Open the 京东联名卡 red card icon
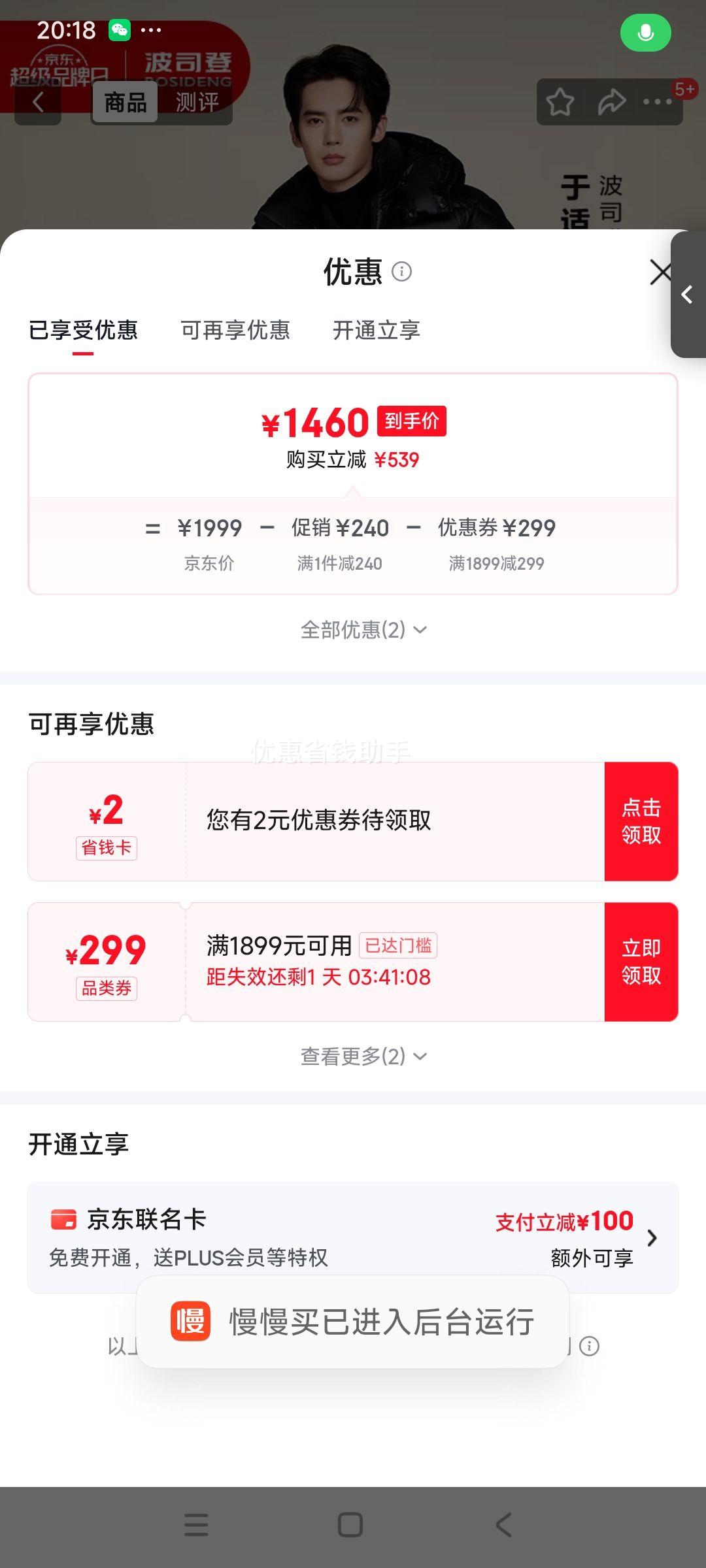The image size is (706, 1568). (x=63, y=1219)
